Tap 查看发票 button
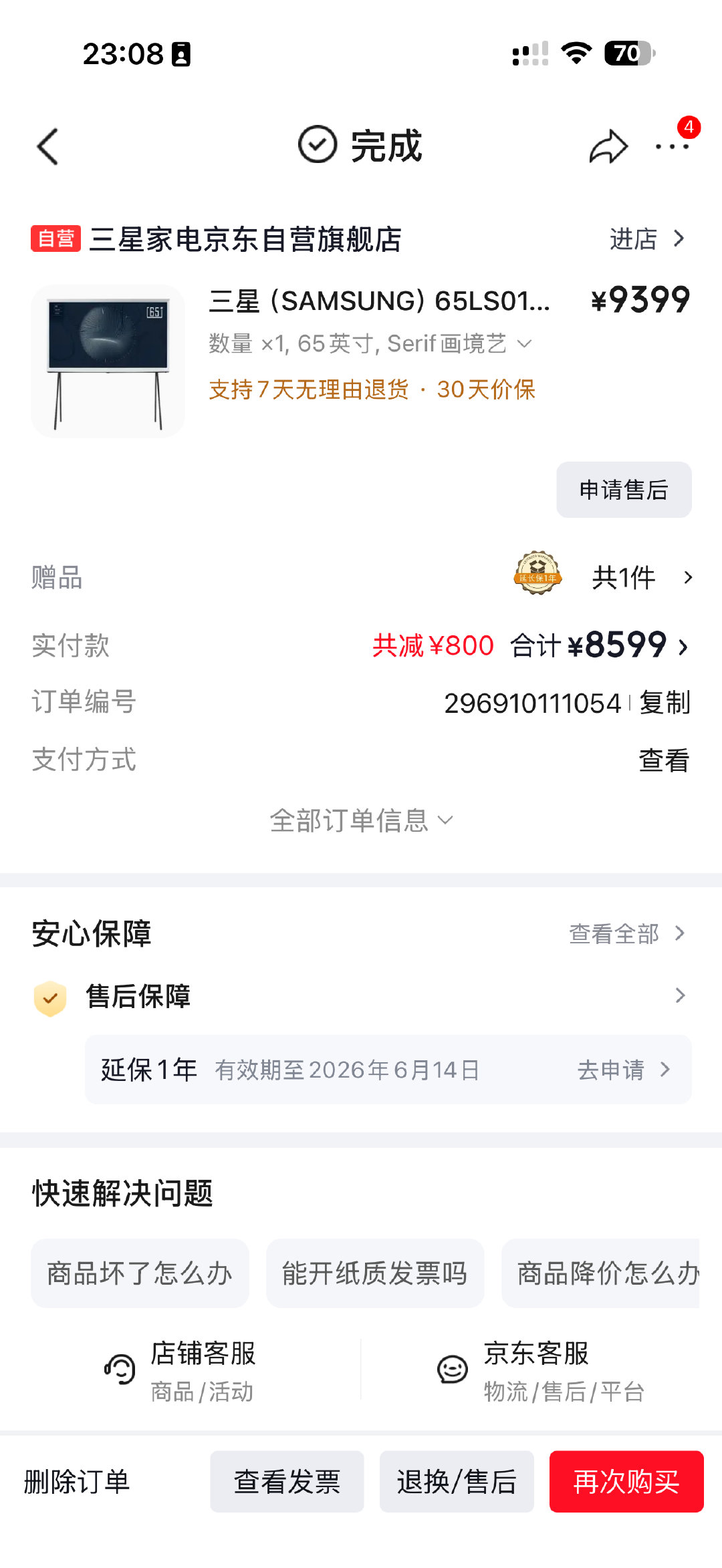The height and width of the screenshot is (1568, 722). [287, 1481]
